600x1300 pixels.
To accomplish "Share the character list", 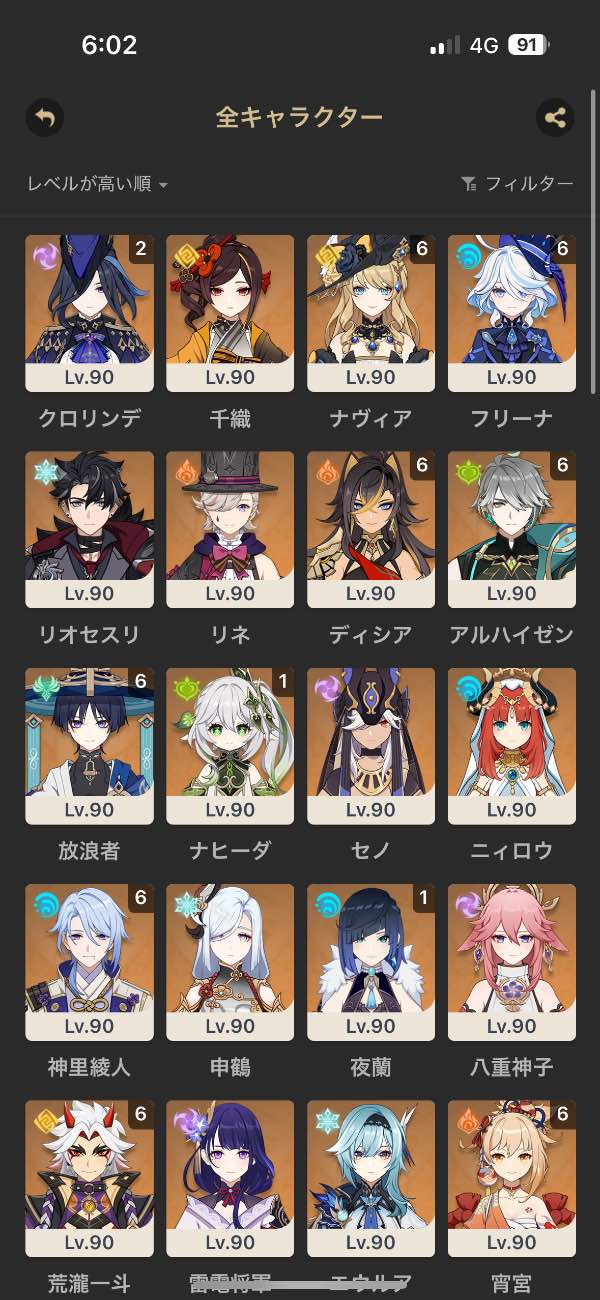I will [554, 118].
